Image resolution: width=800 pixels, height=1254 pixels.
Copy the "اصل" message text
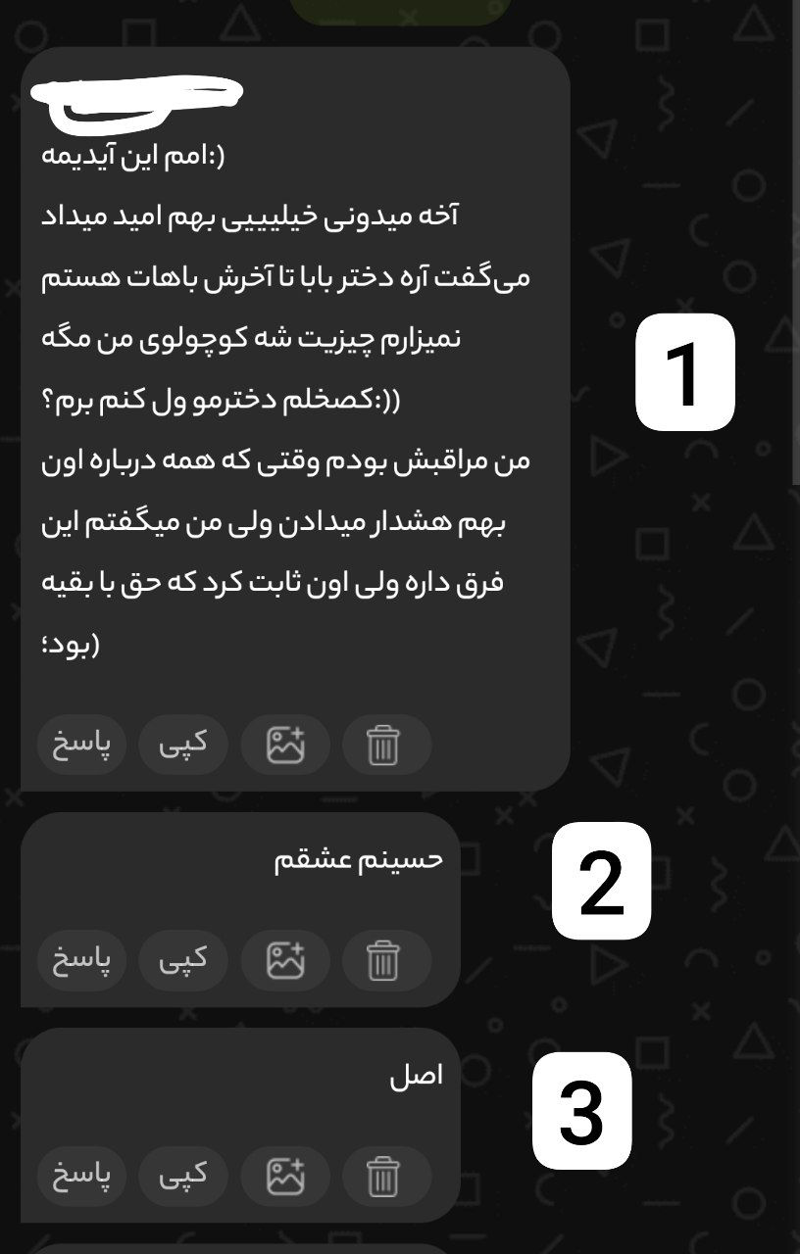(x=183, y=1175)
